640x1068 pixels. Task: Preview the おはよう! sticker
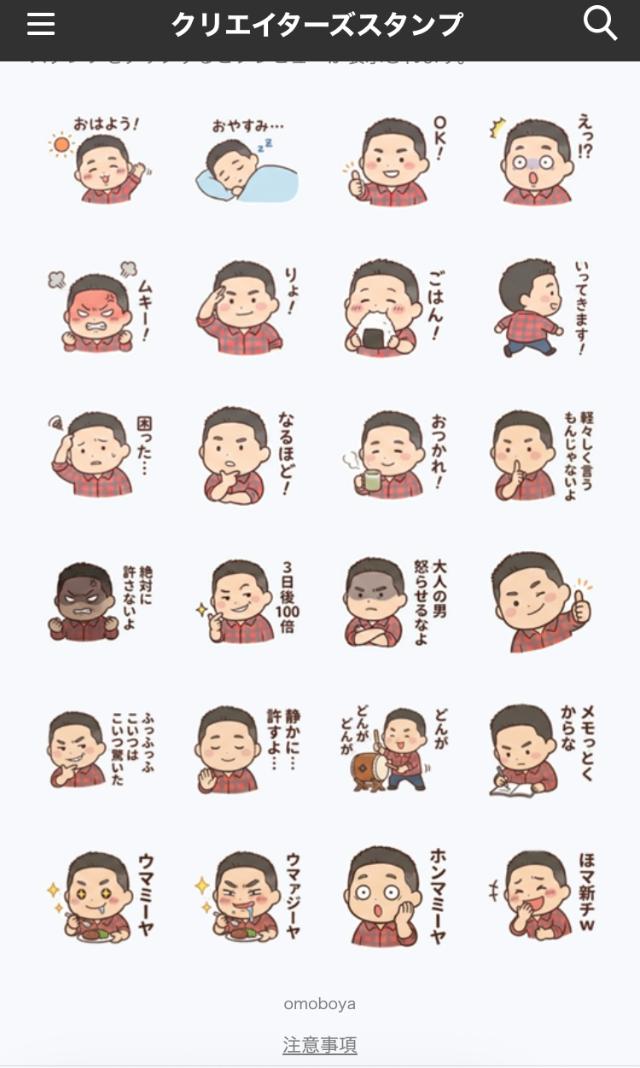point(100,160)
